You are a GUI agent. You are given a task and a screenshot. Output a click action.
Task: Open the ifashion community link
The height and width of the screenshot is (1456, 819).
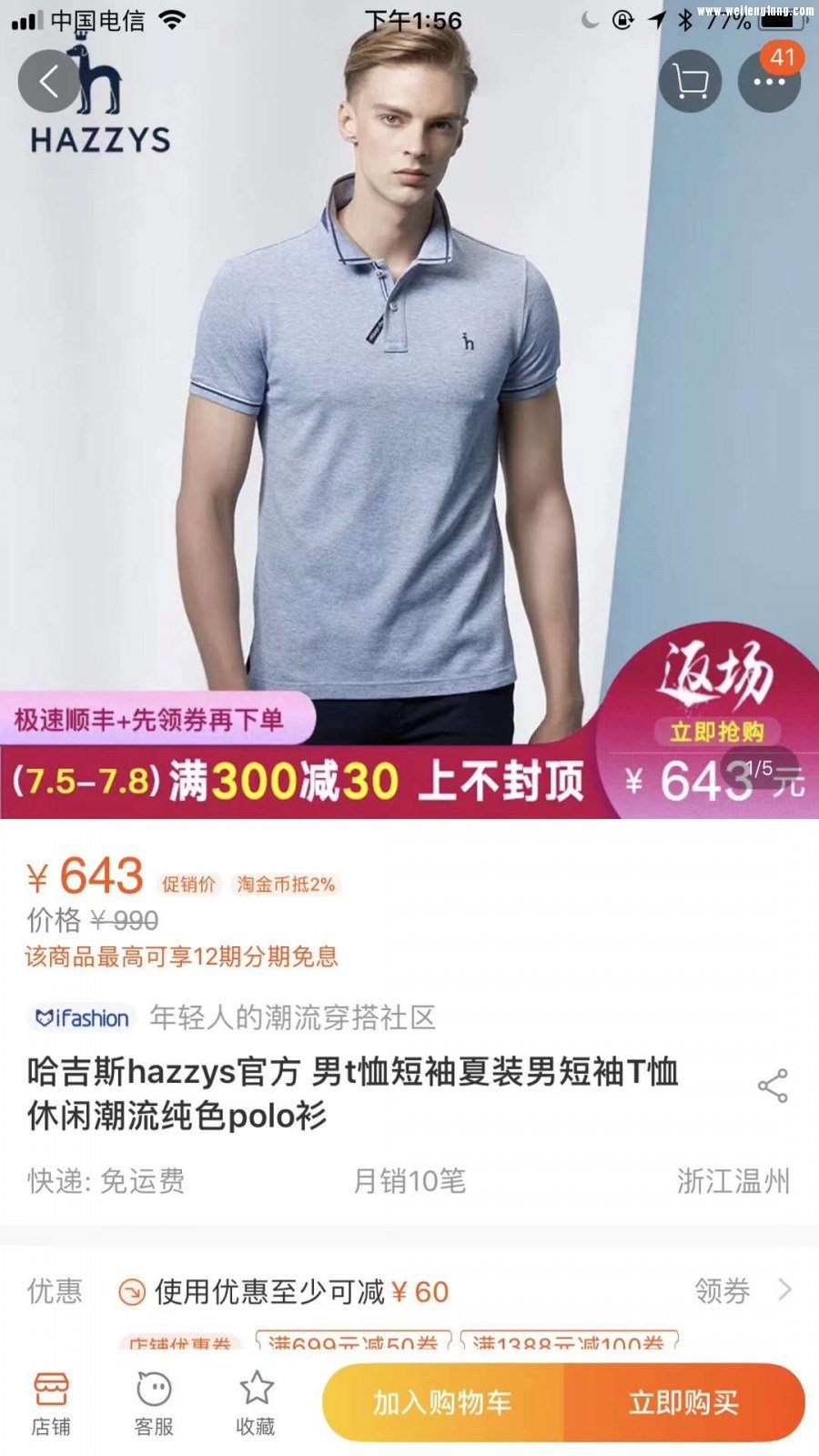(x=82, y=1017)
